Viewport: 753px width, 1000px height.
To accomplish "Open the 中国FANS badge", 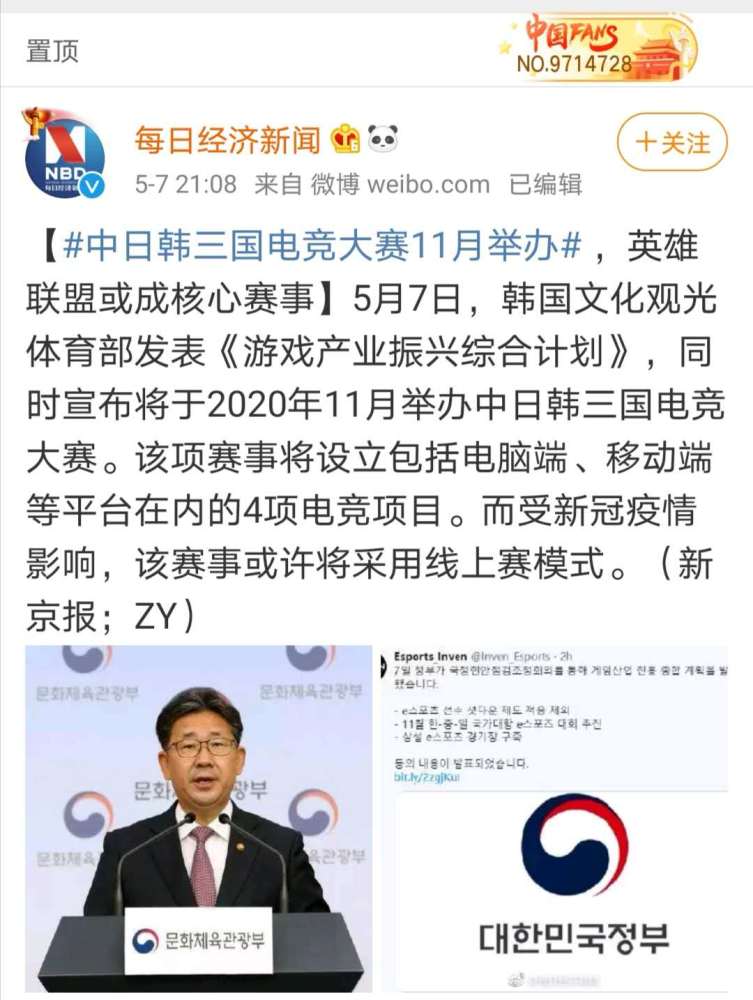I will tap(599, 48).
